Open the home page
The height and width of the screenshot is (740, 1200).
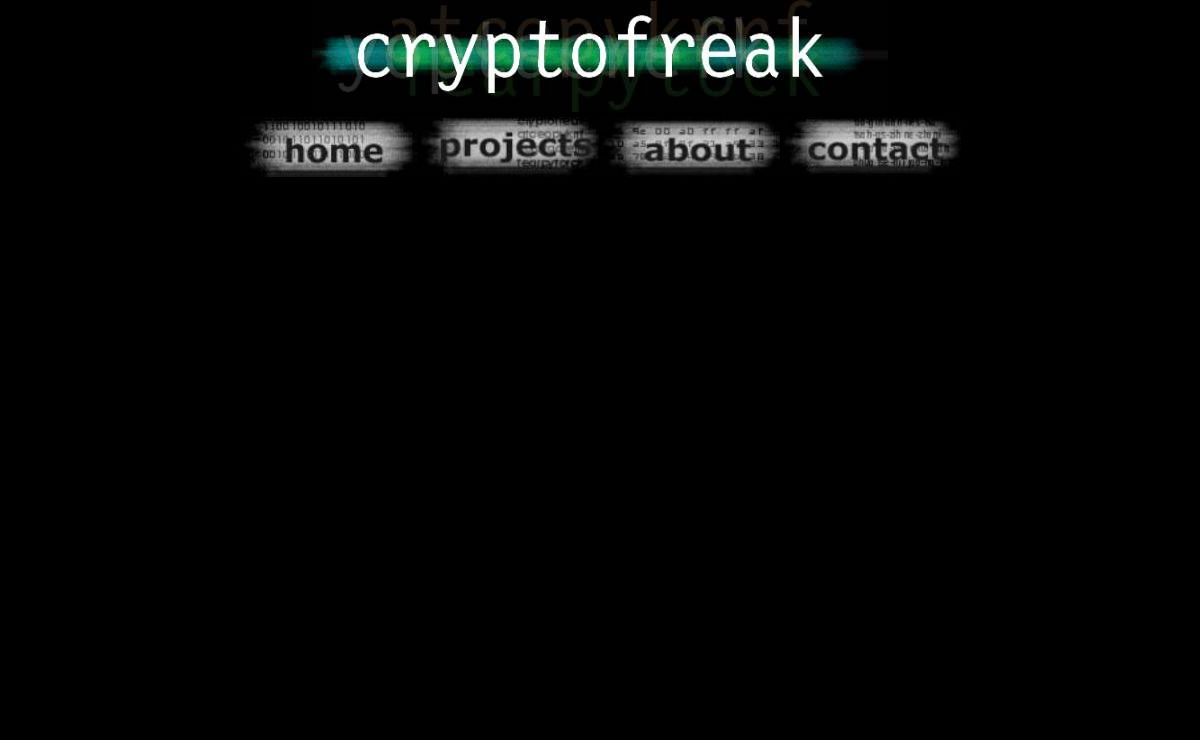(x=332, y=150)
